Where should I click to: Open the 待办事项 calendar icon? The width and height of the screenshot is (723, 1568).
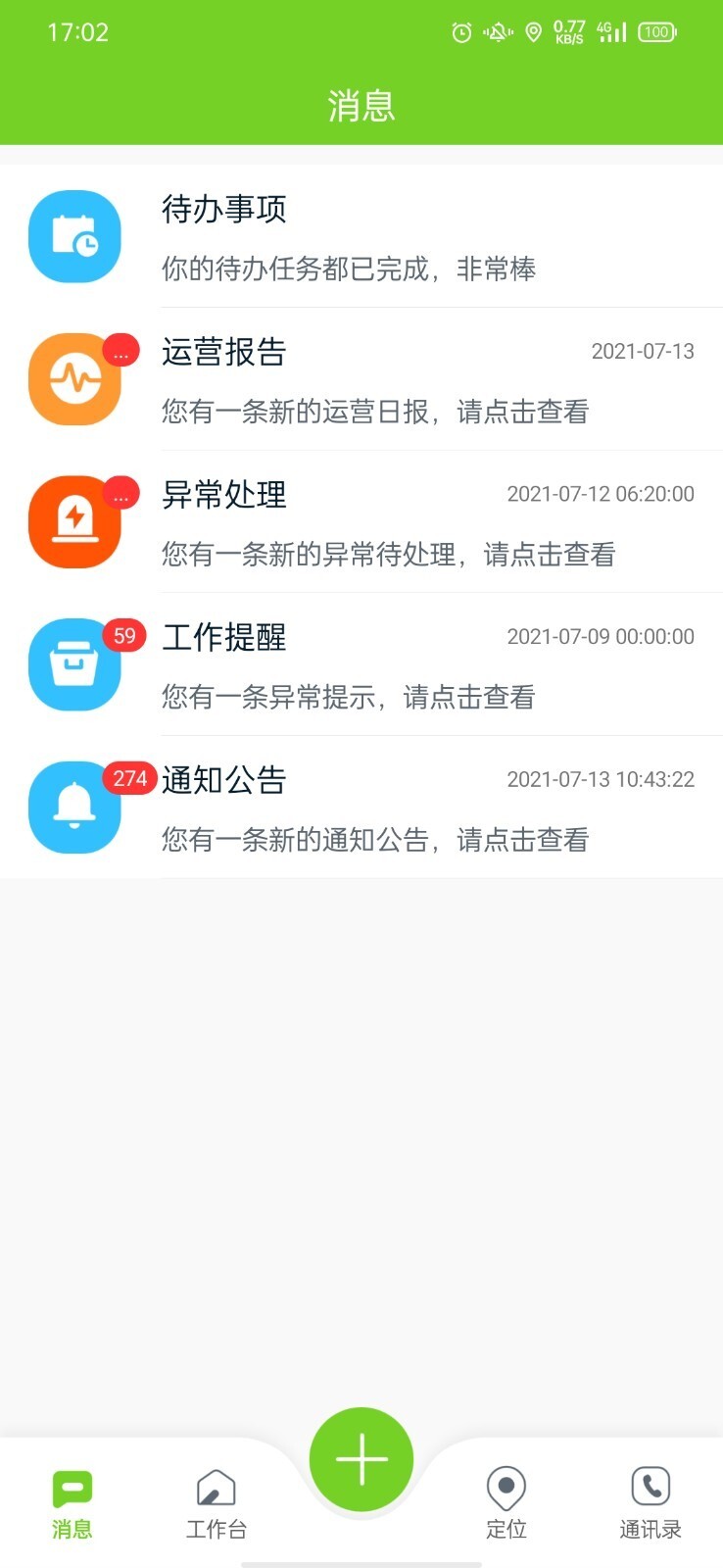pyautogui.click(x=74, y=236)
